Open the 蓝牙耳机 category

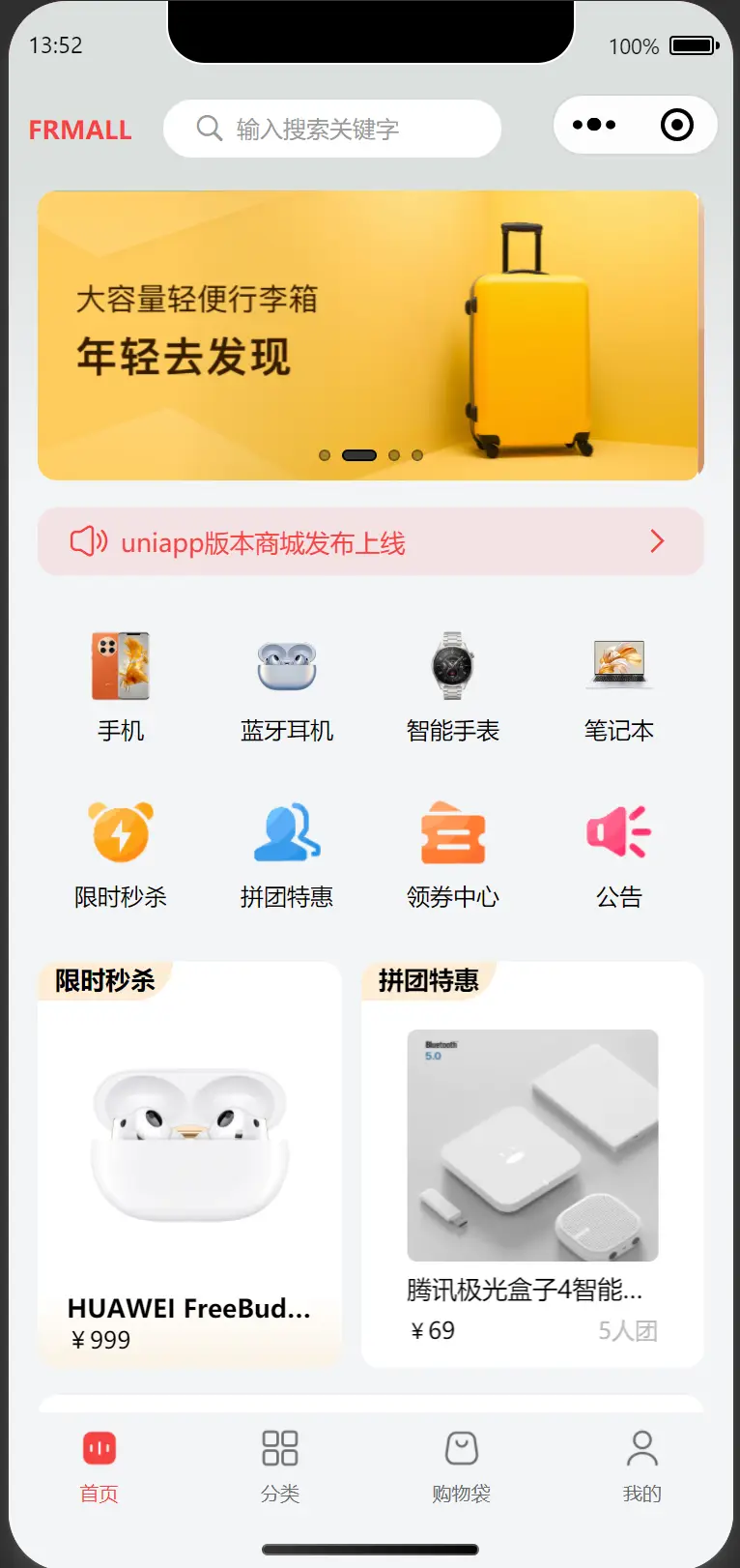(287, 686)
